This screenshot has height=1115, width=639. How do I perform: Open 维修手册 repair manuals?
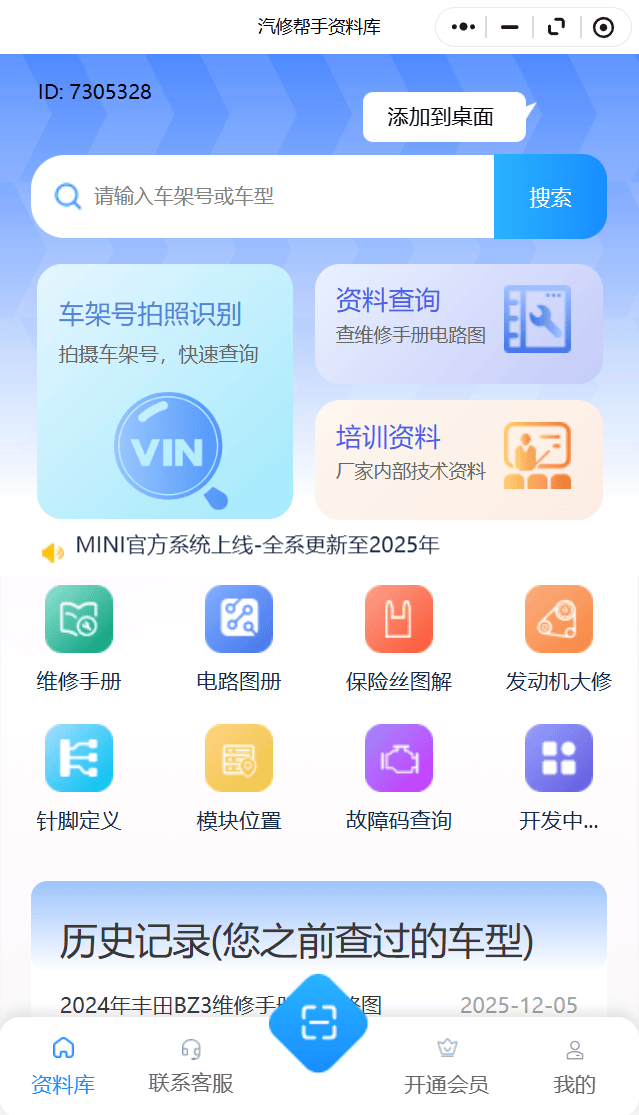click(x=79, y=639)
